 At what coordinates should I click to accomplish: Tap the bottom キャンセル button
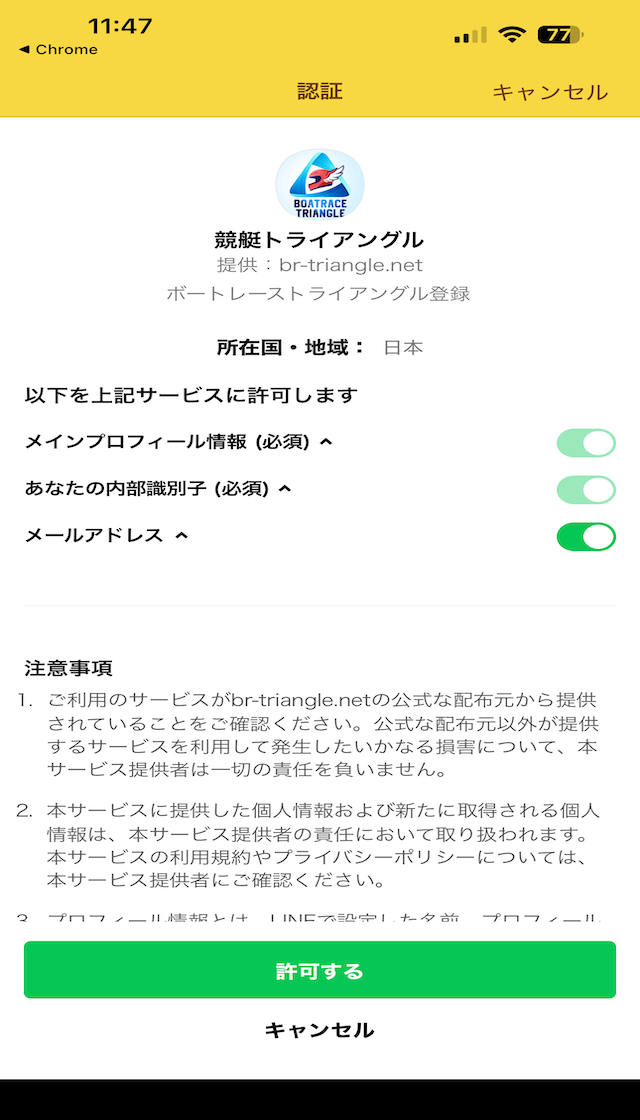pos(320,1030)
